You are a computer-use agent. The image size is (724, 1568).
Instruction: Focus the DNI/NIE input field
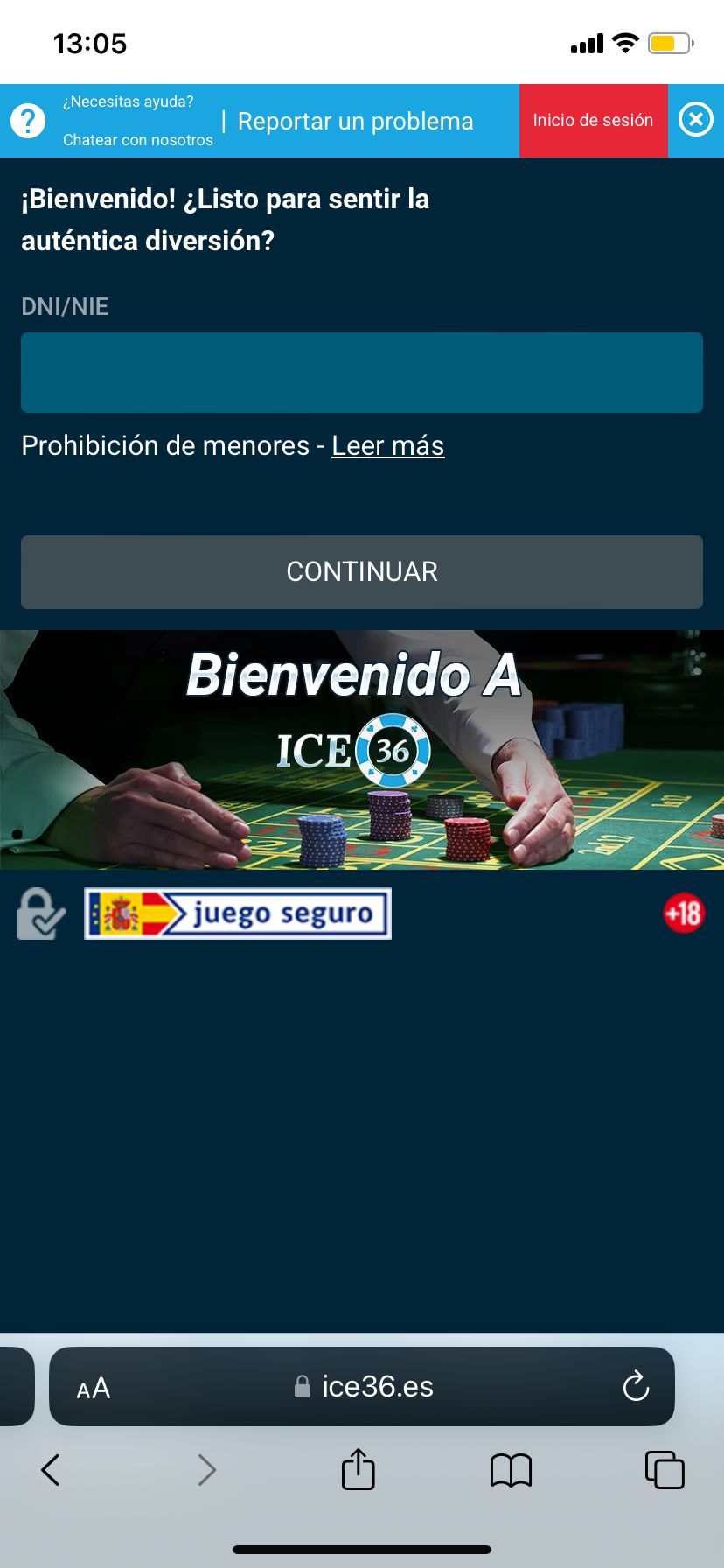tap(362, 373)
